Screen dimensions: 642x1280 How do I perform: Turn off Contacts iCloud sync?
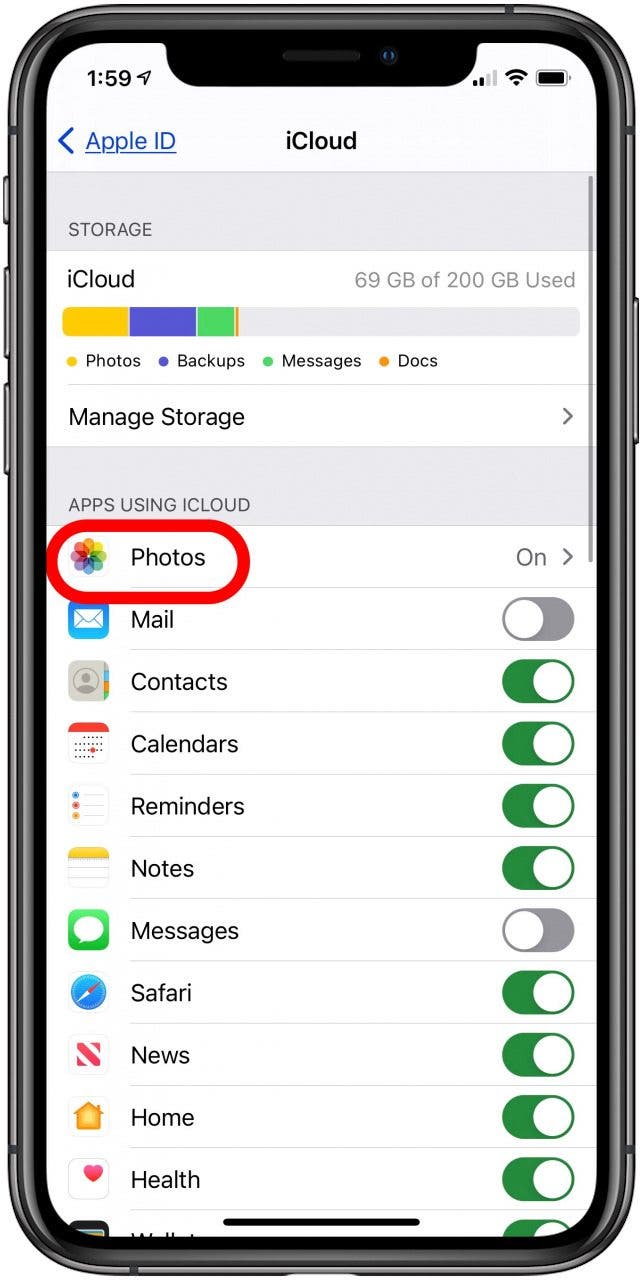click(538, 682)
